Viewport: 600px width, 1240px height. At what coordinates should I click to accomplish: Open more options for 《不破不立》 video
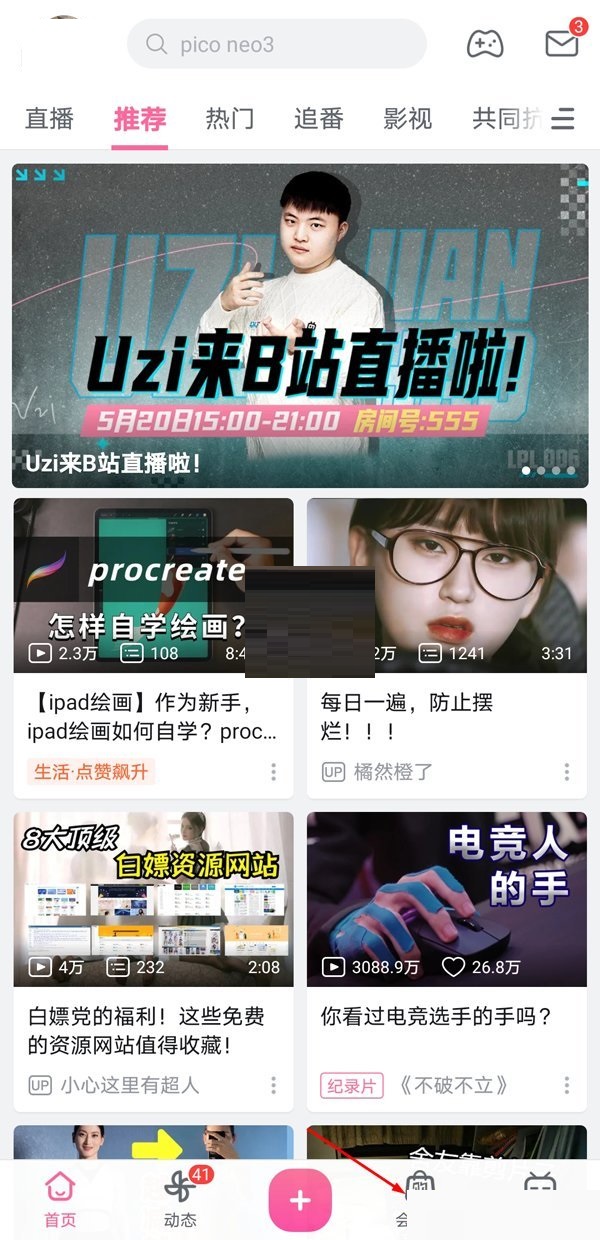point(566,1085)
